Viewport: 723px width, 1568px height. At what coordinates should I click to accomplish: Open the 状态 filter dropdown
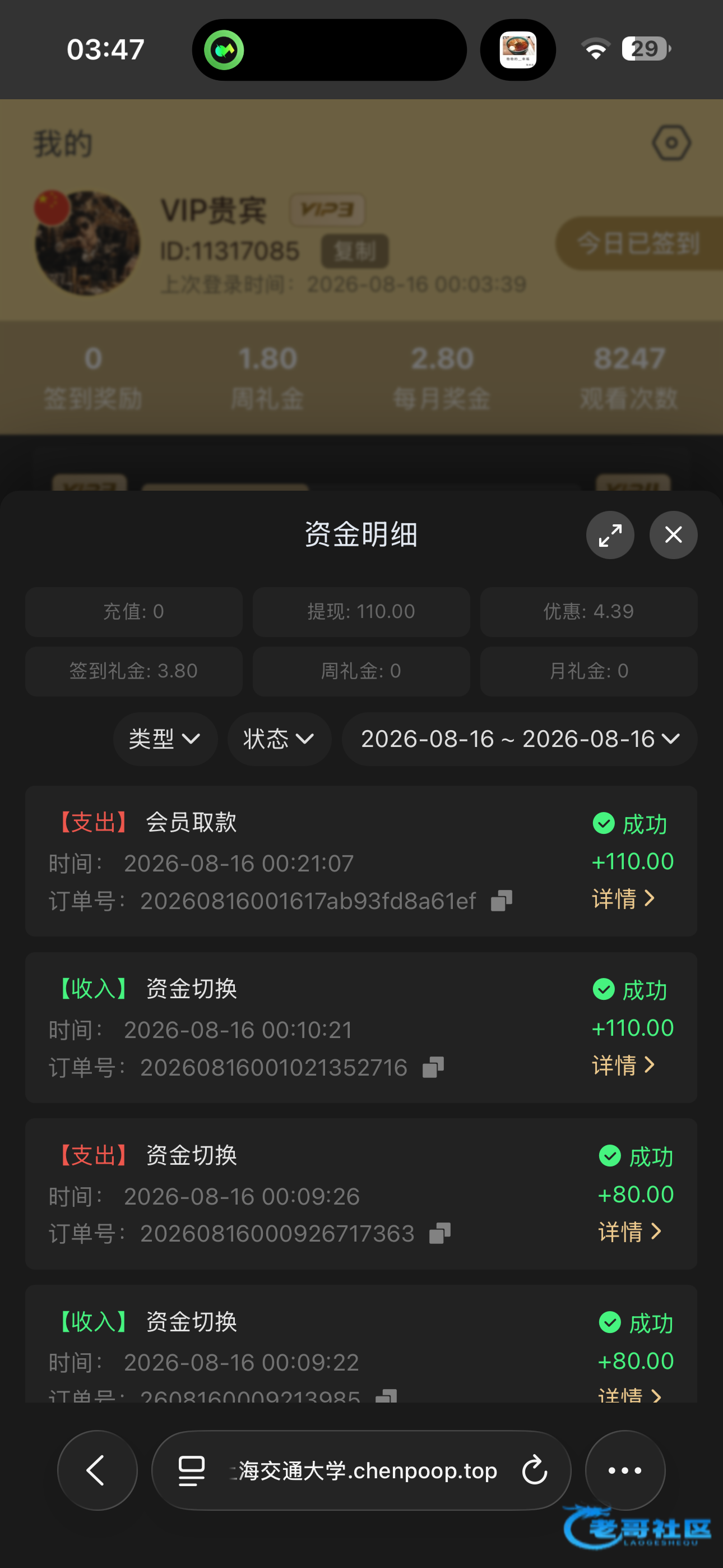tap(279, 739)
